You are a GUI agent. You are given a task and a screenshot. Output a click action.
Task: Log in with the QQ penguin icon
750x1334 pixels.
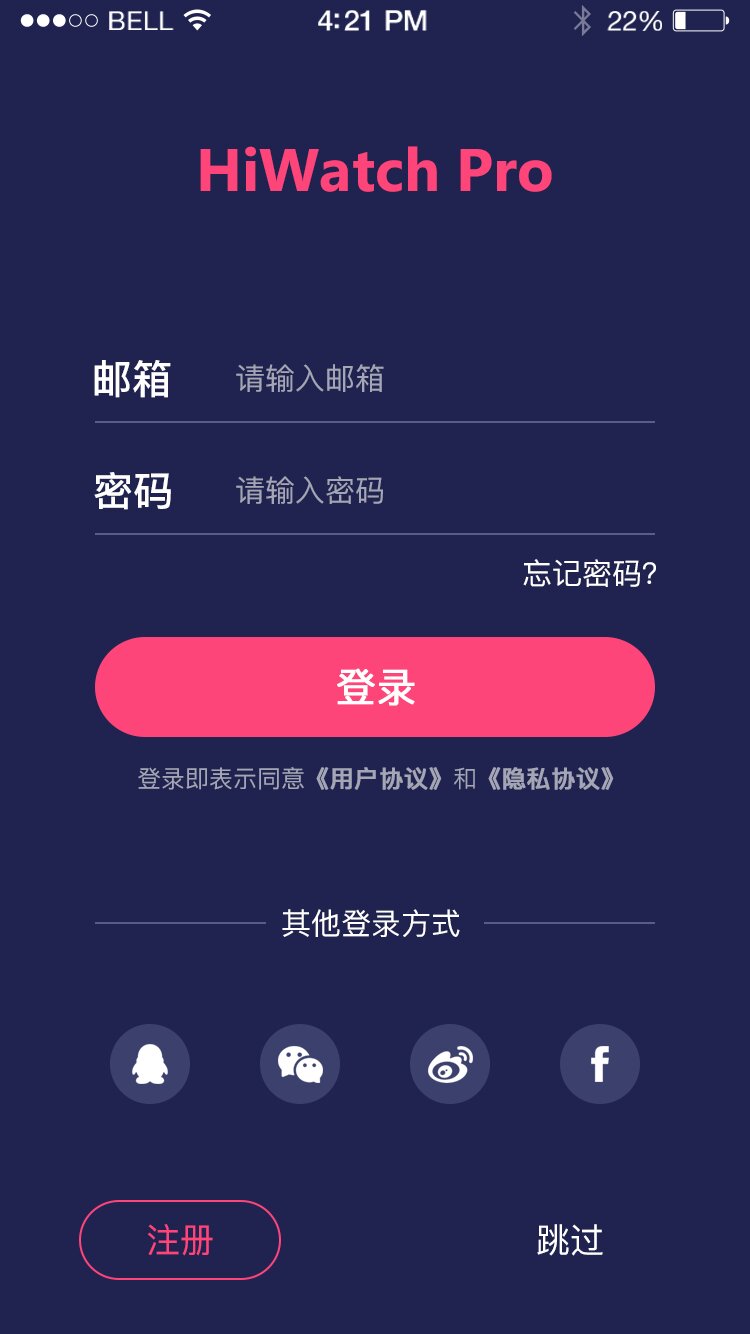[150, 1064]
